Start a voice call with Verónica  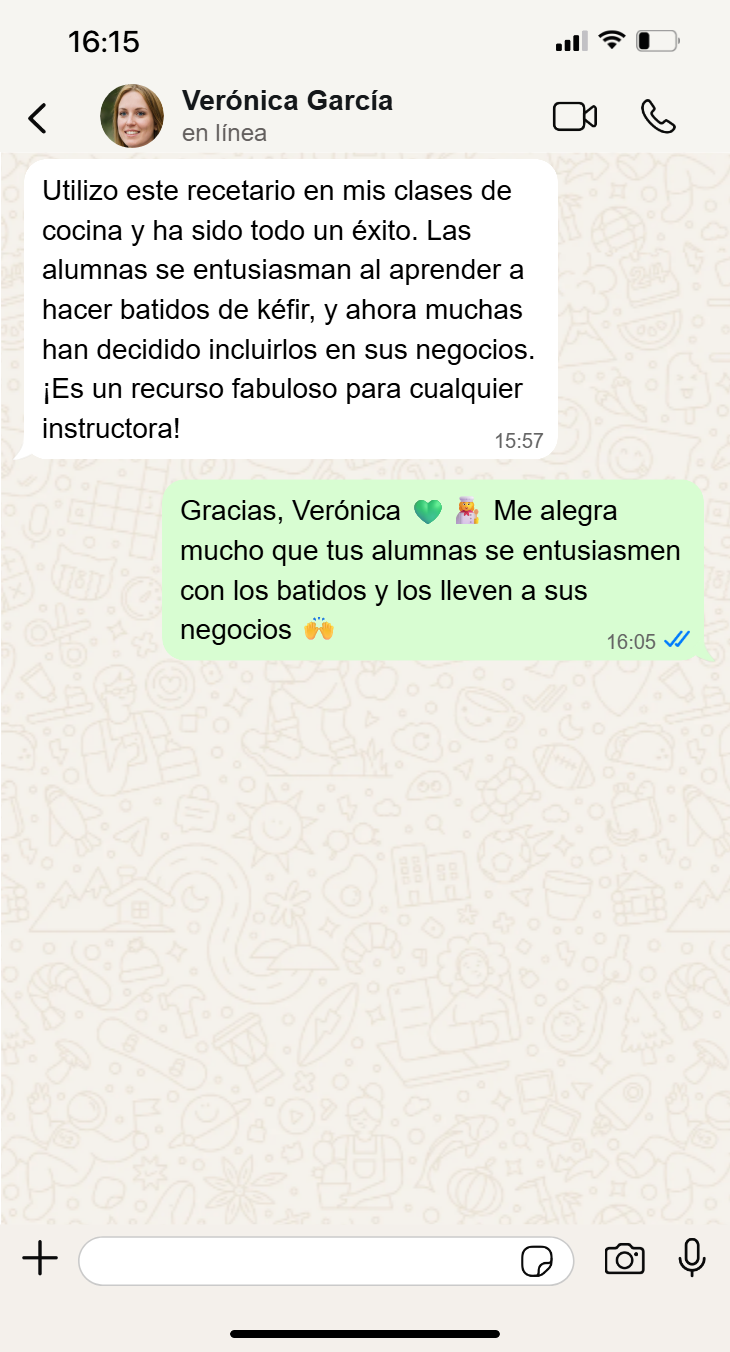tap(658, 117)
